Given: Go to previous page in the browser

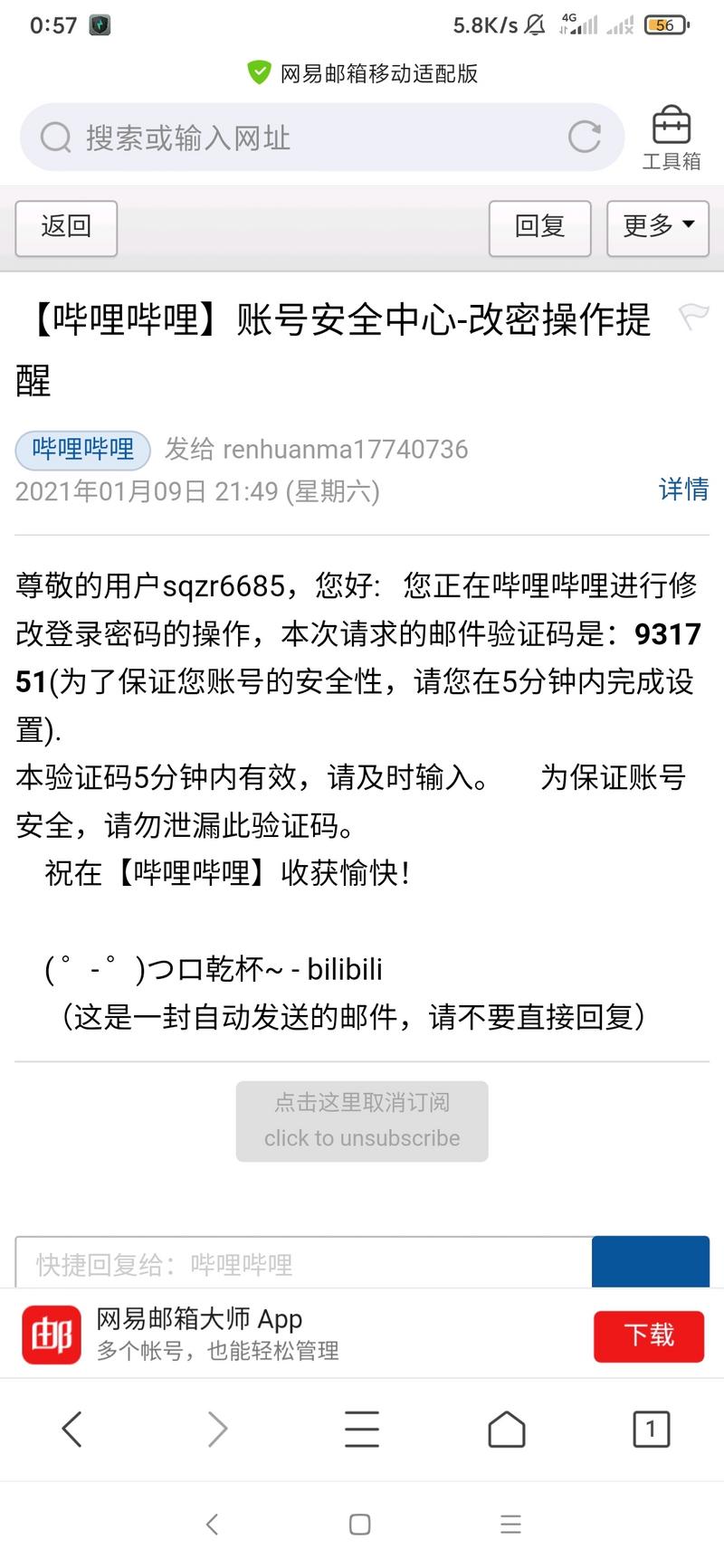Looking at the screenshot, I should coord(72,1430).
